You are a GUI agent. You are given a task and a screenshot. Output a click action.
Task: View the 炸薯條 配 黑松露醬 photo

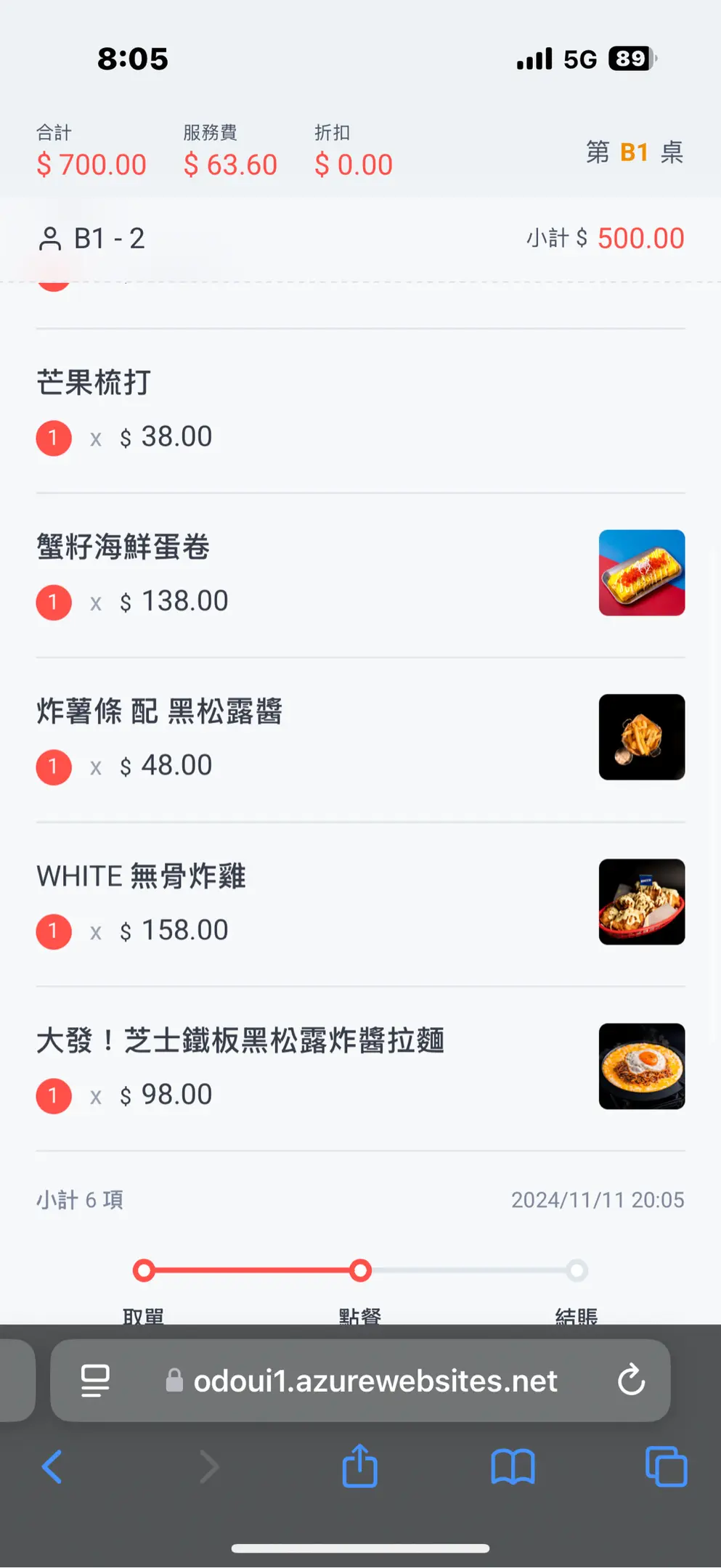(641, 737)
